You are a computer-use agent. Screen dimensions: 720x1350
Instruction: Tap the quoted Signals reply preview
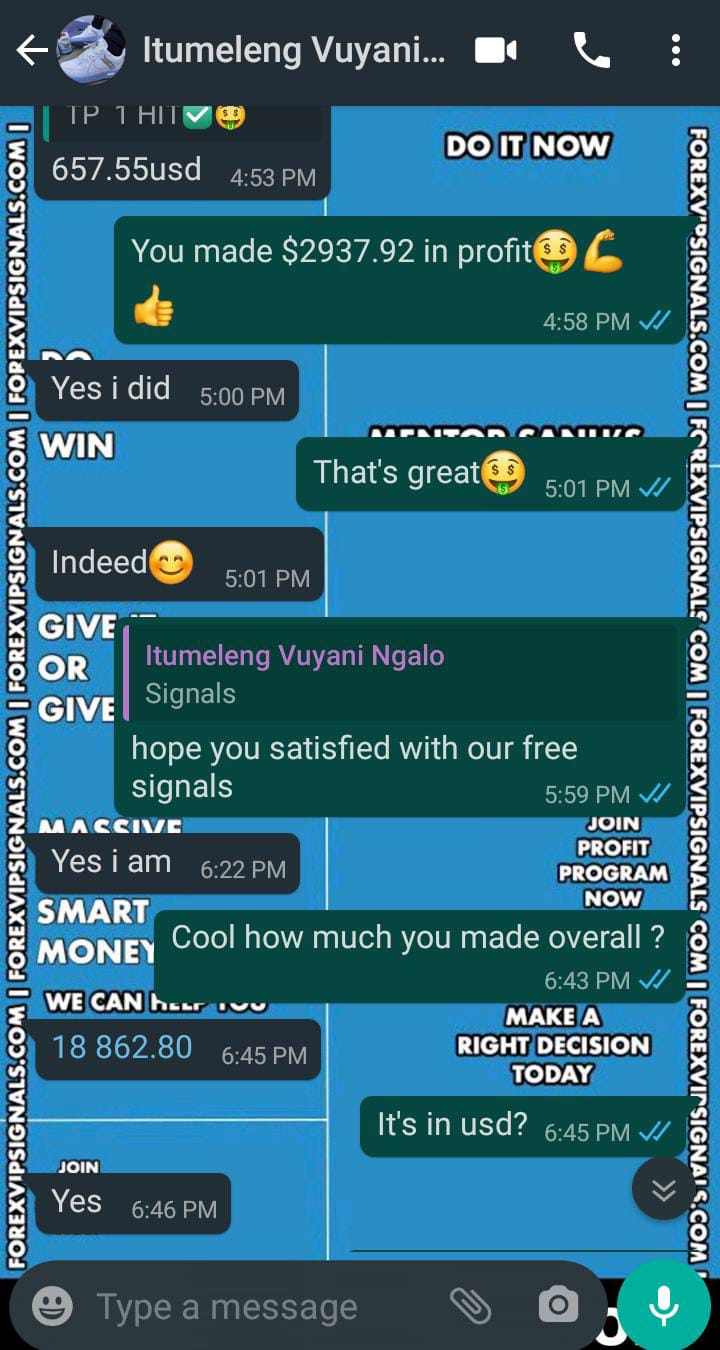[400, 674]
